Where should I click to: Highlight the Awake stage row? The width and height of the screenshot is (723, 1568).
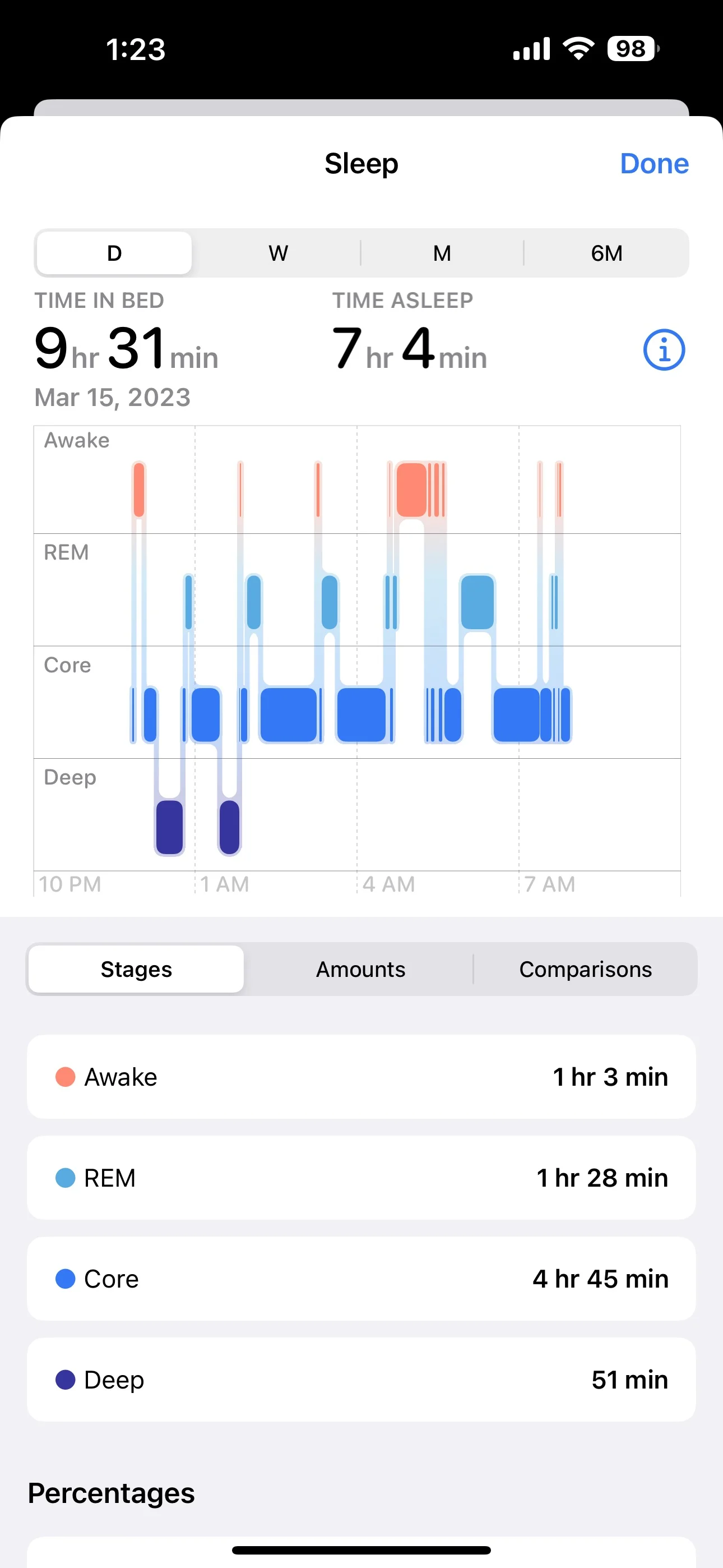tap(361, 1077)
